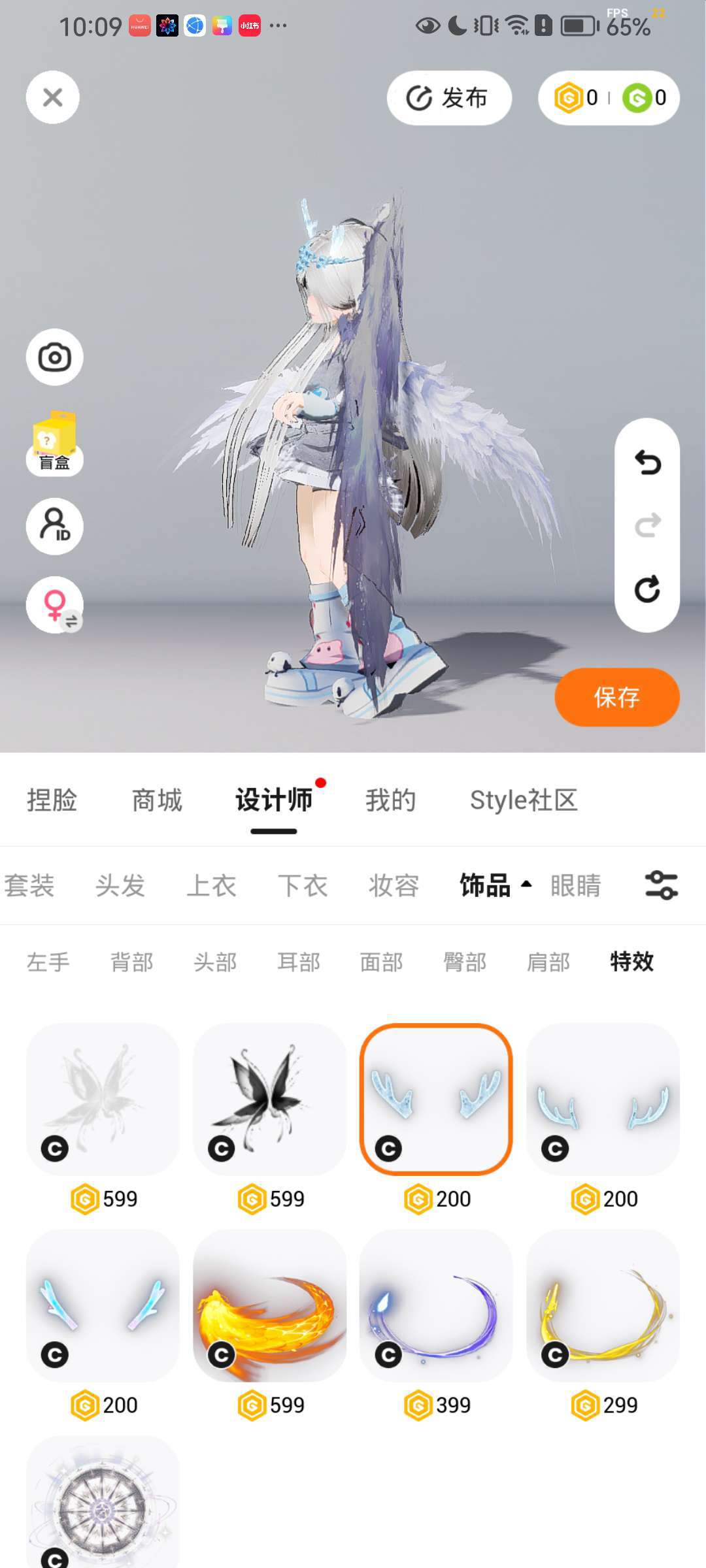Go to the 我的 tab
The image size is (706, 1568).
tap(390, 800)
